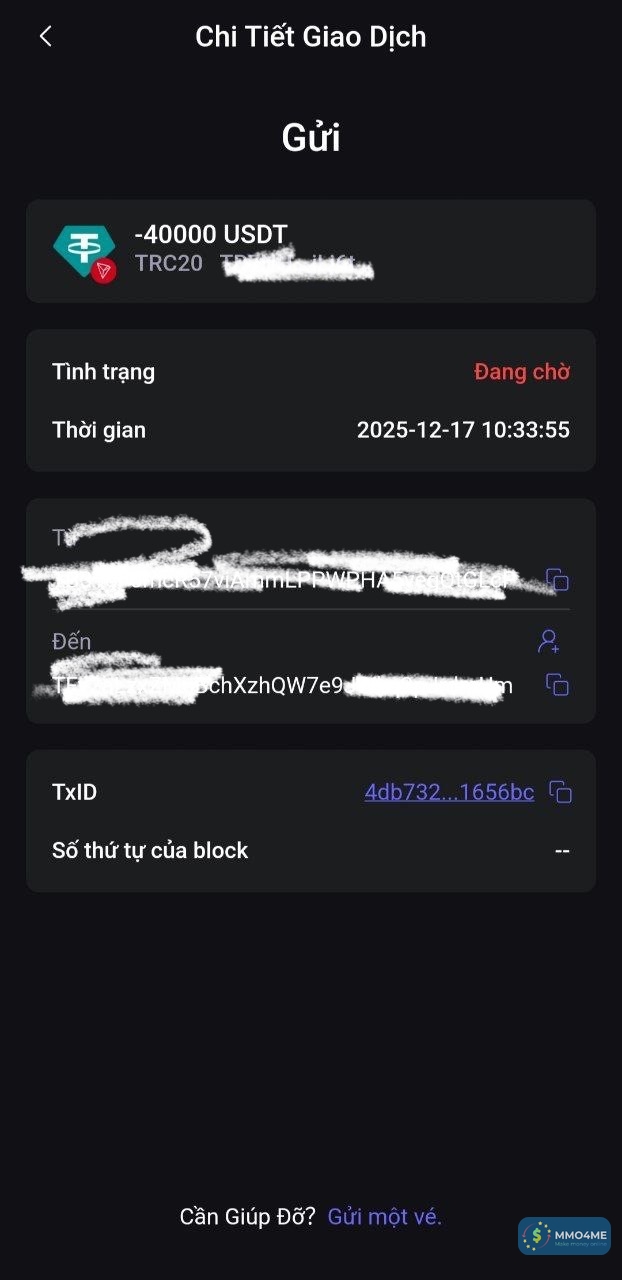Copy the TxID hash
Viewport: 622px width, 1280px height.
561,793
